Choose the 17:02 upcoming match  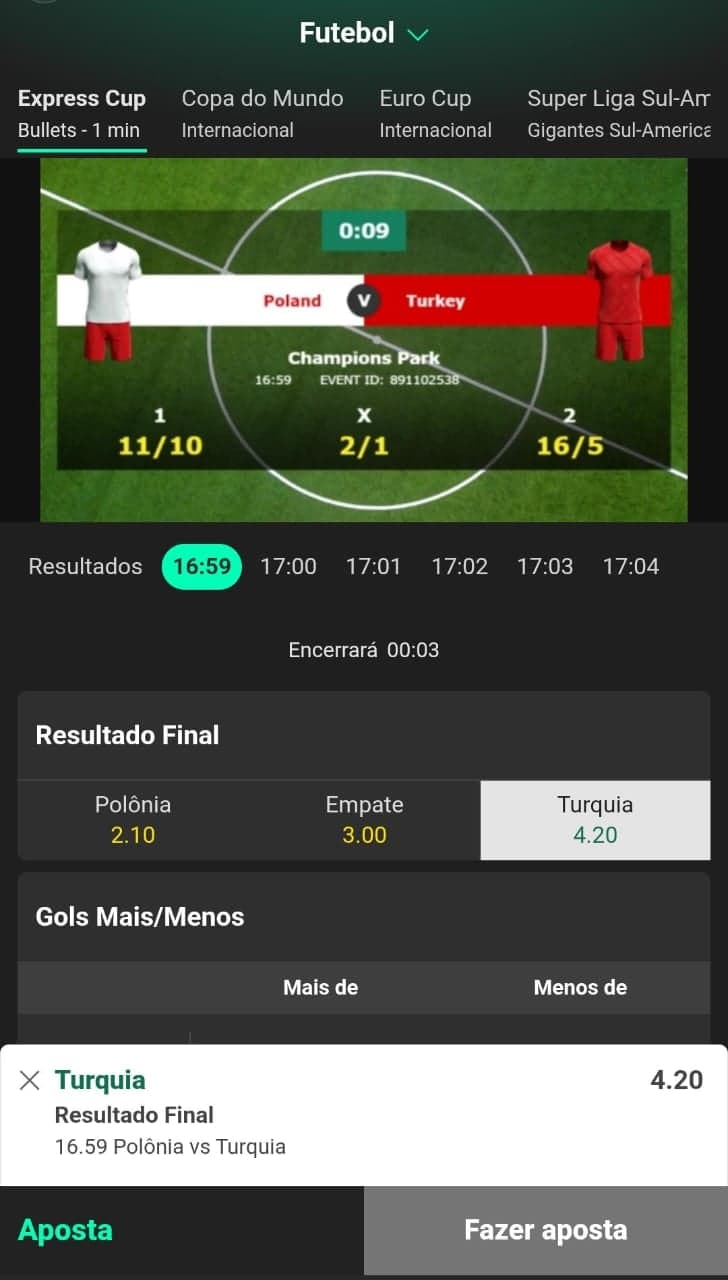click(459, 566)
